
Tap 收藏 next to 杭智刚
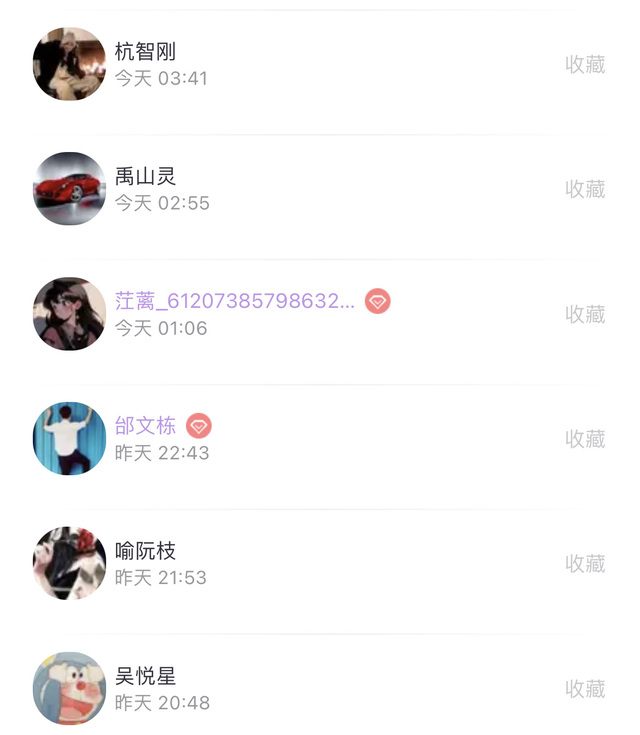click(x=585, y=64)
